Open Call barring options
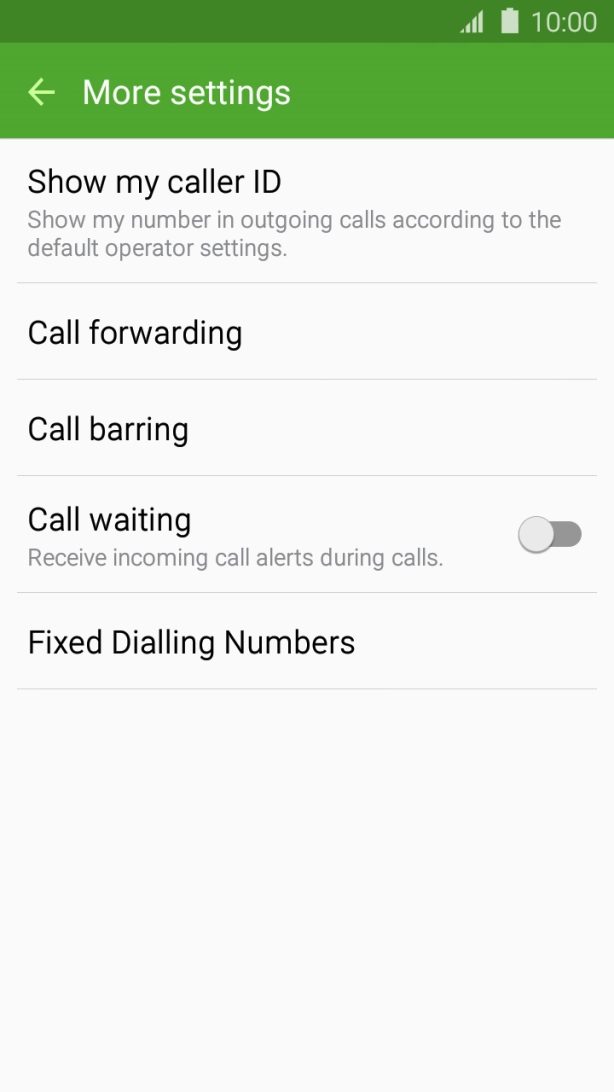This screenshot has height=1092, width=614. pos(307,428)
